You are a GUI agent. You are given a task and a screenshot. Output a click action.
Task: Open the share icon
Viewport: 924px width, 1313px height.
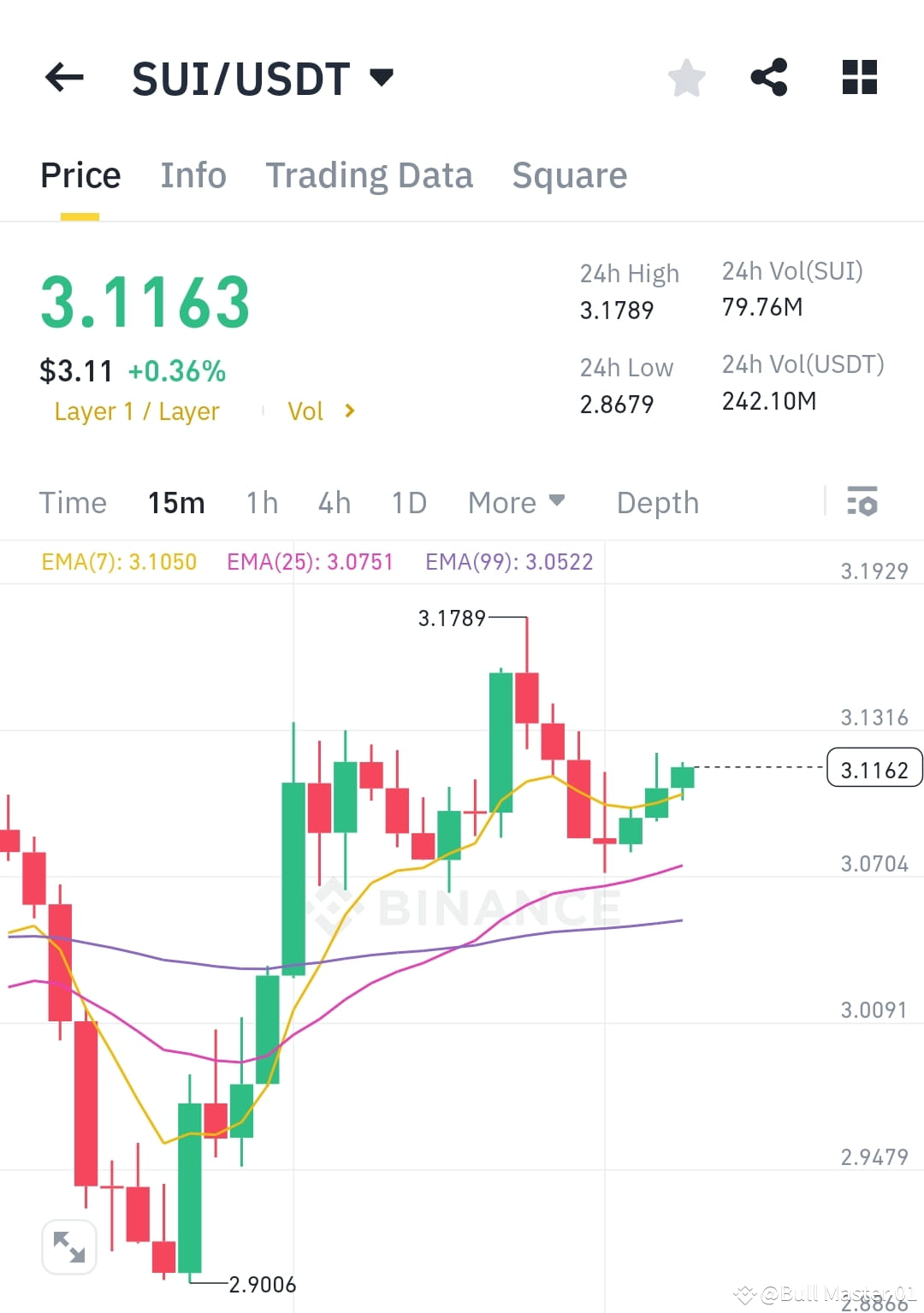(x=769, y=78)
